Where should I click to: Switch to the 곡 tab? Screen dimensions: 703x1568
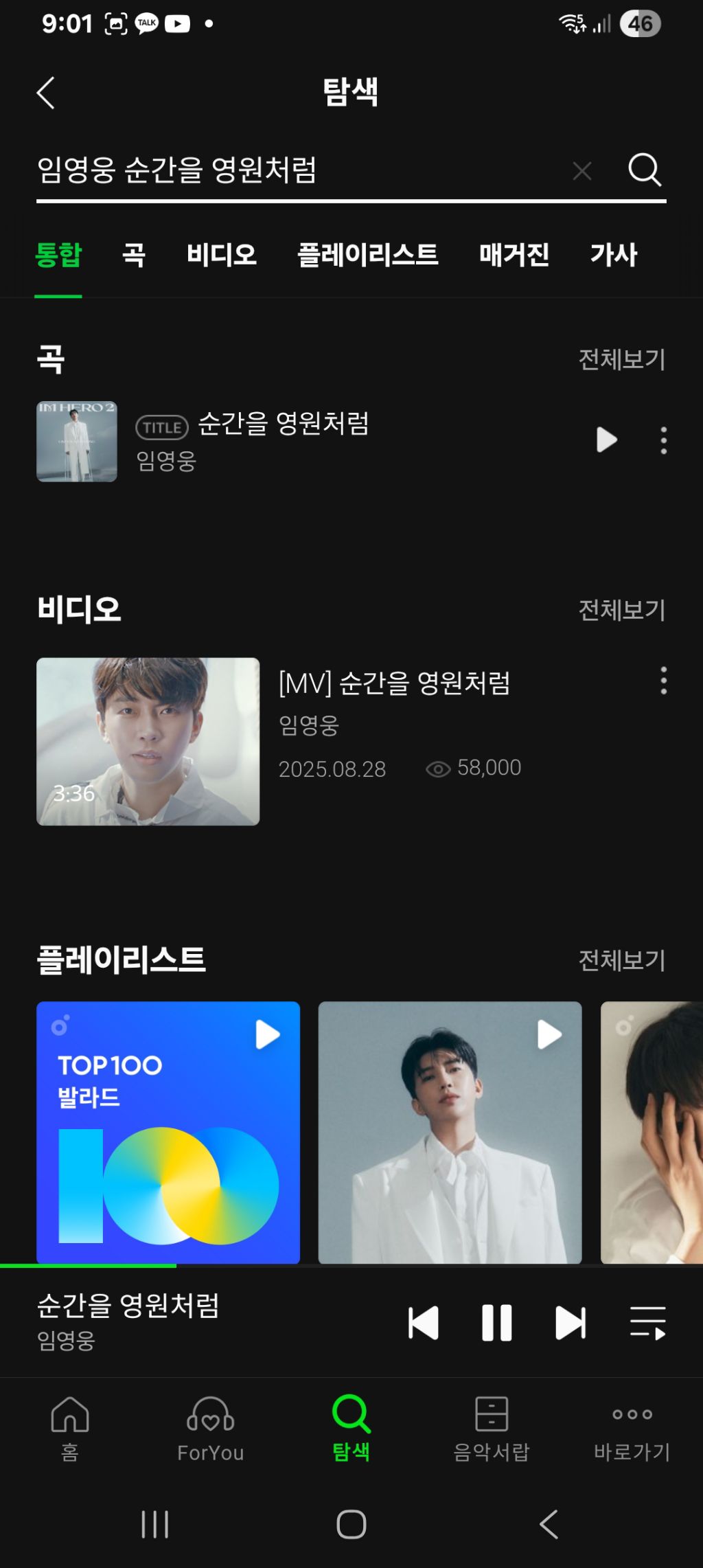134,255
